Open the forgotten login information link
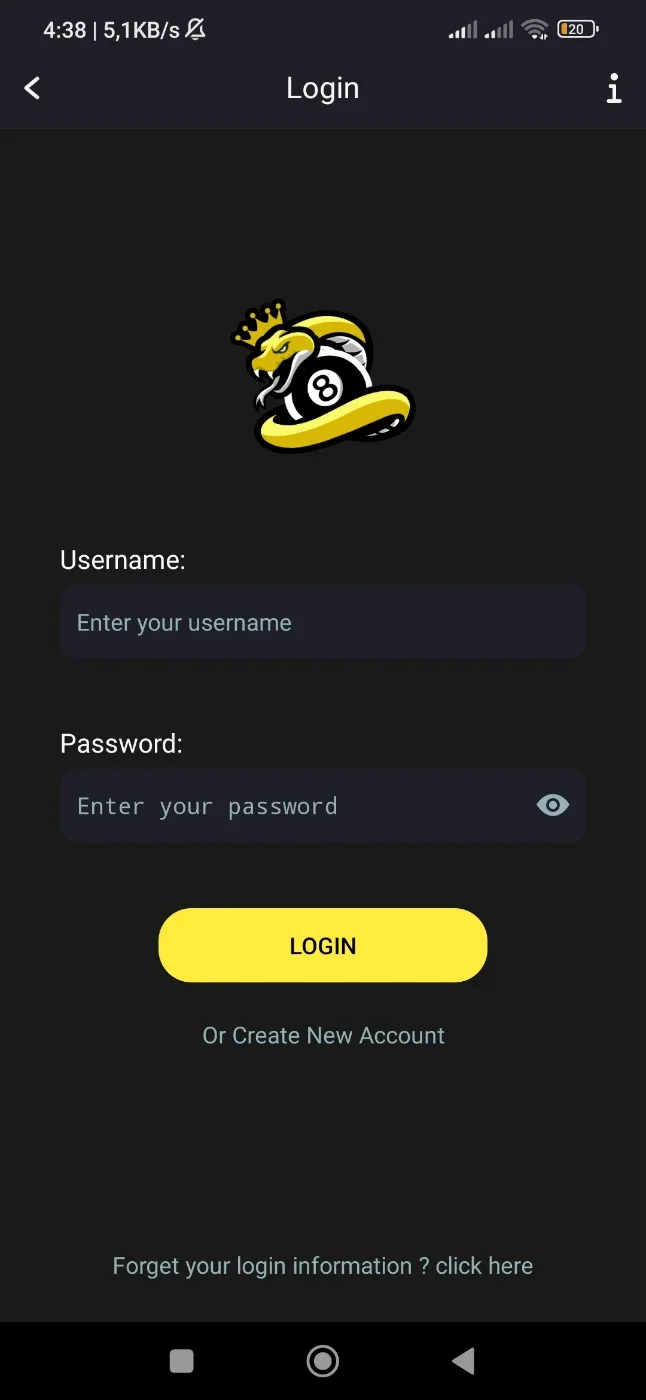 [323, 1266]
